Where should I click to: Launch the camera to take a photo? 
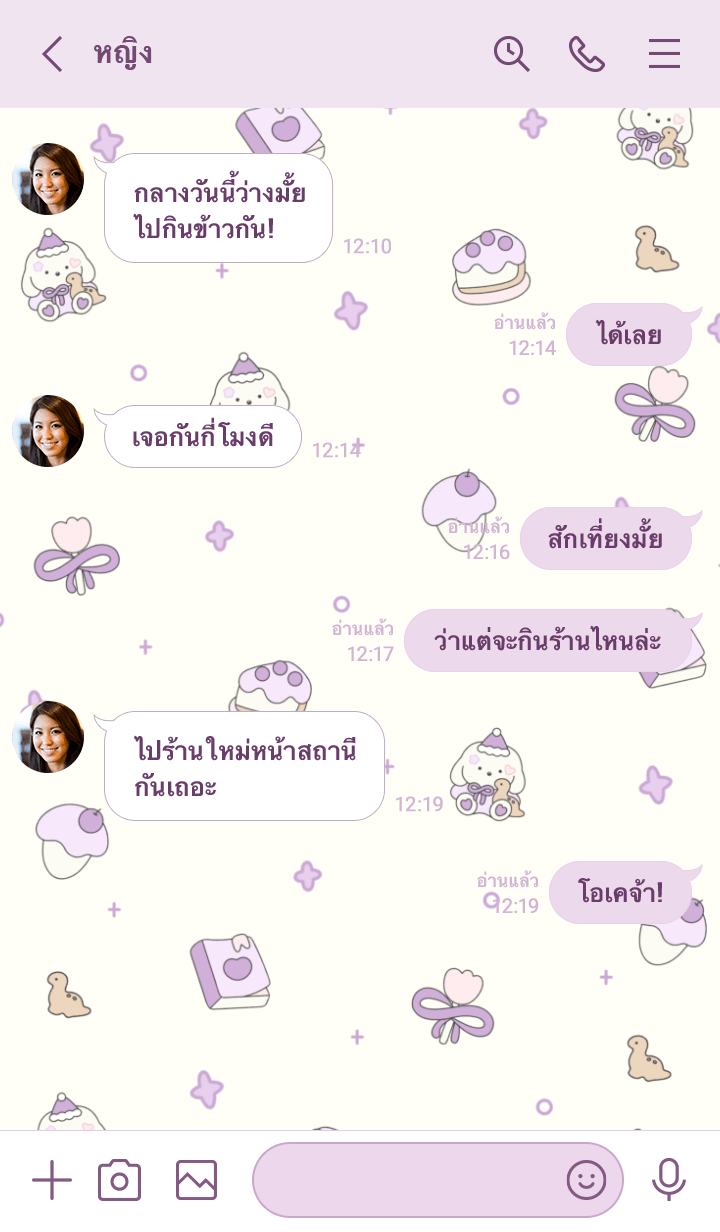(119, 1181)
